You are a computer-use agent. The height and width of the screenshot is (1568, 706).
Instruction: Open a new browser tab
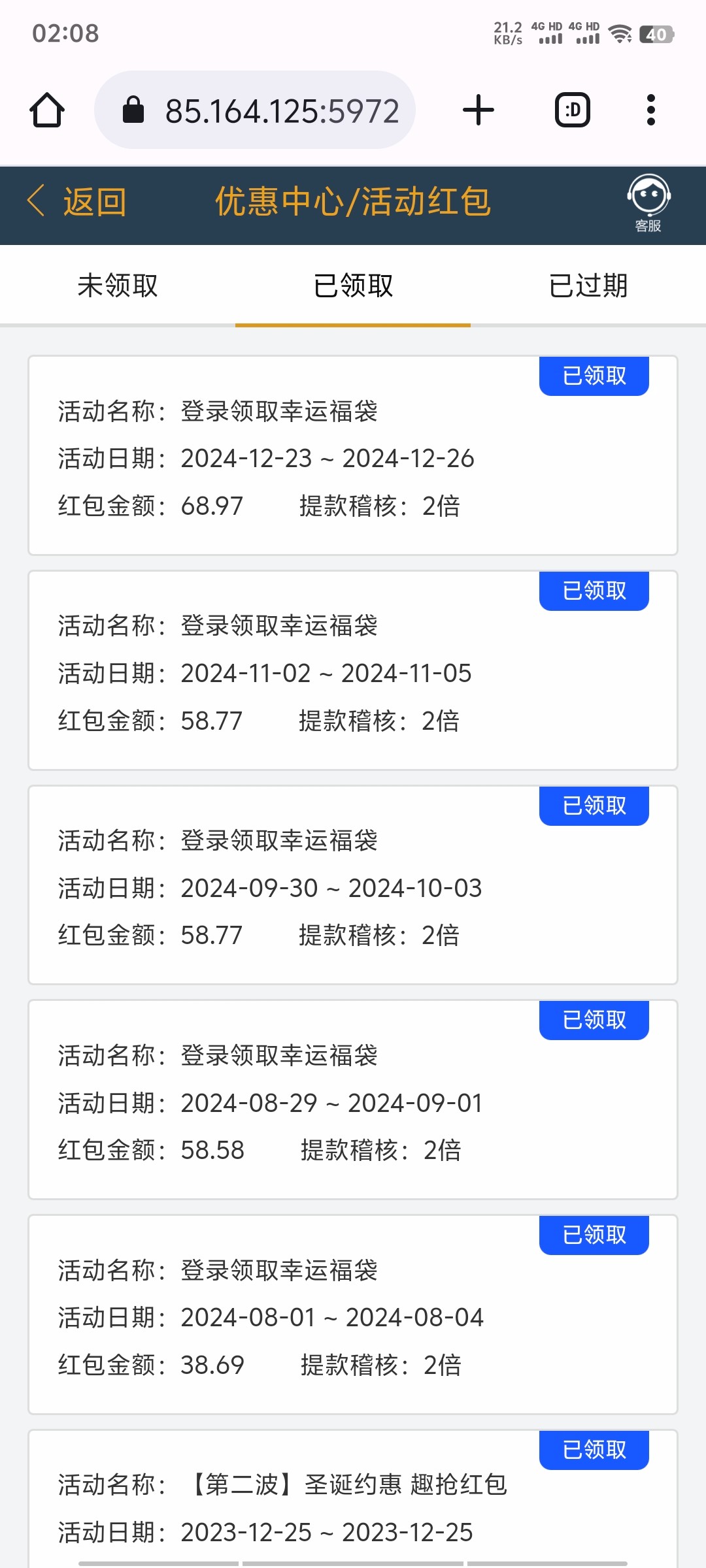tap(479, 110)
